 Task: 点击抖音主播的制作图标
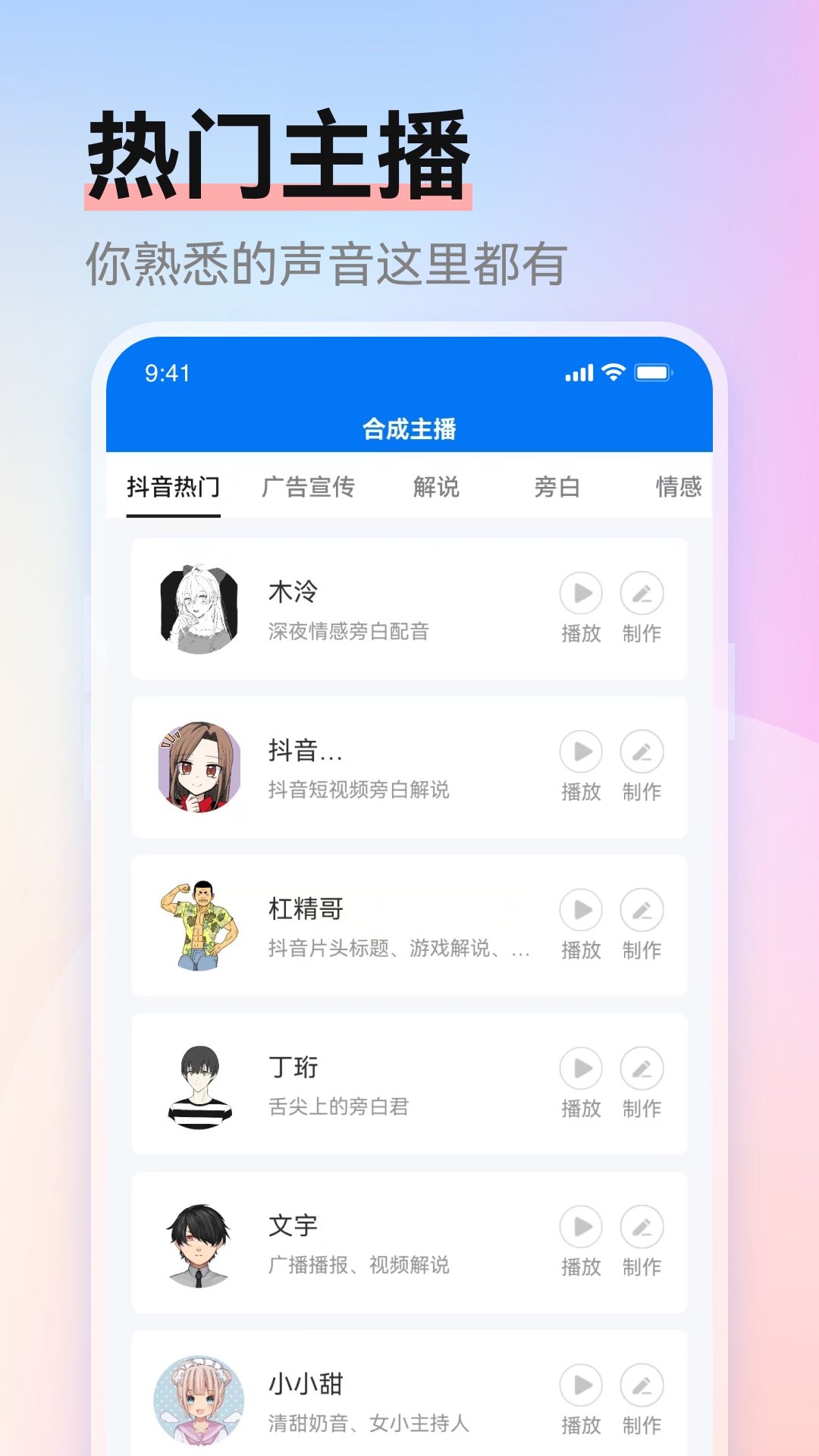tap(642, 752)
